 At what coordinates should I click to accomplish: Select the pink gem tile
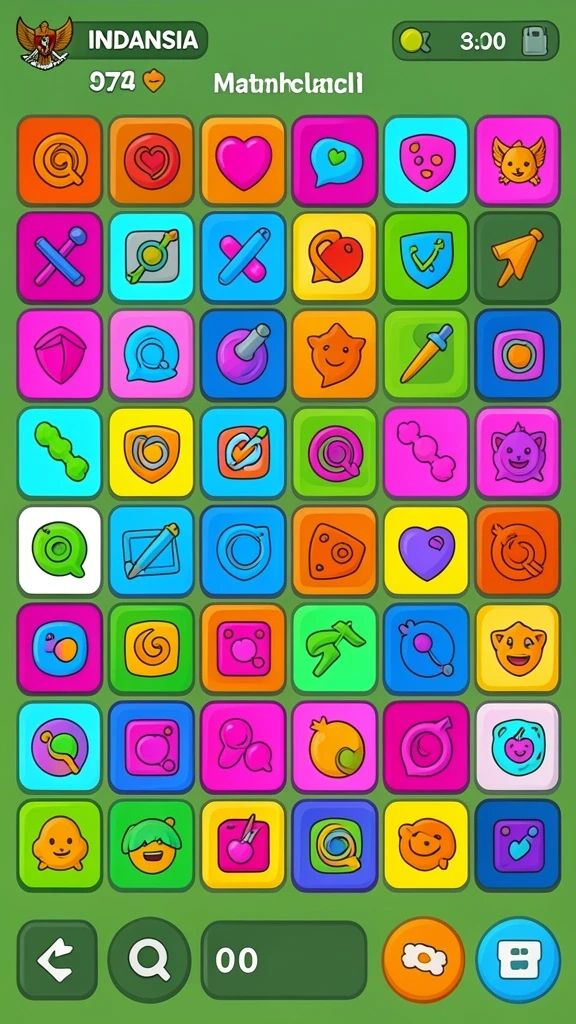click(59, 355)
